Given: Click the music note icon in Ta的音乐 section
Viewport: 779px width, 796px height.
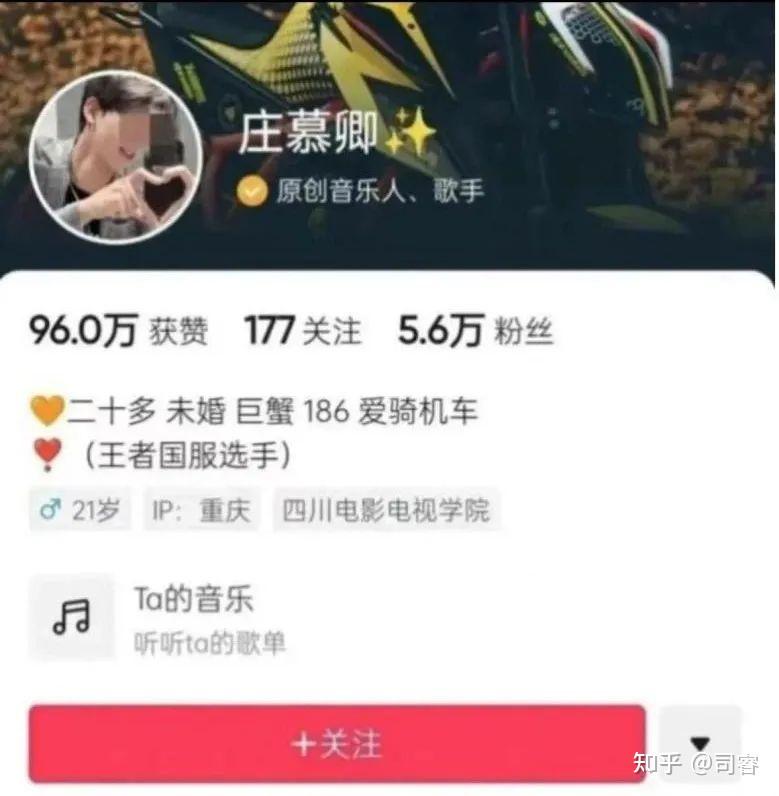Looking at the screenshot, I should point(70,617).
